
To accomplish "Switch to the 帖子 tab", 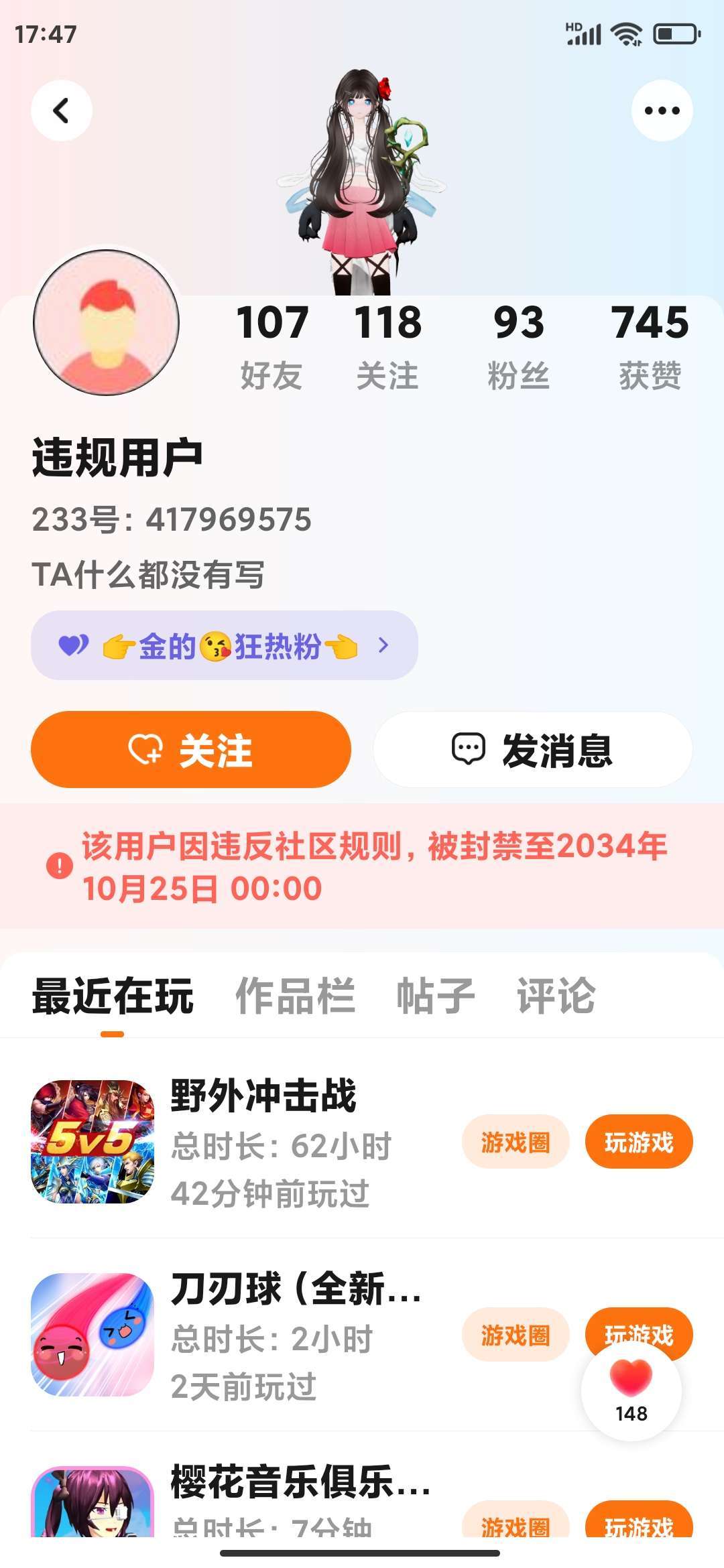I will 436,996.
